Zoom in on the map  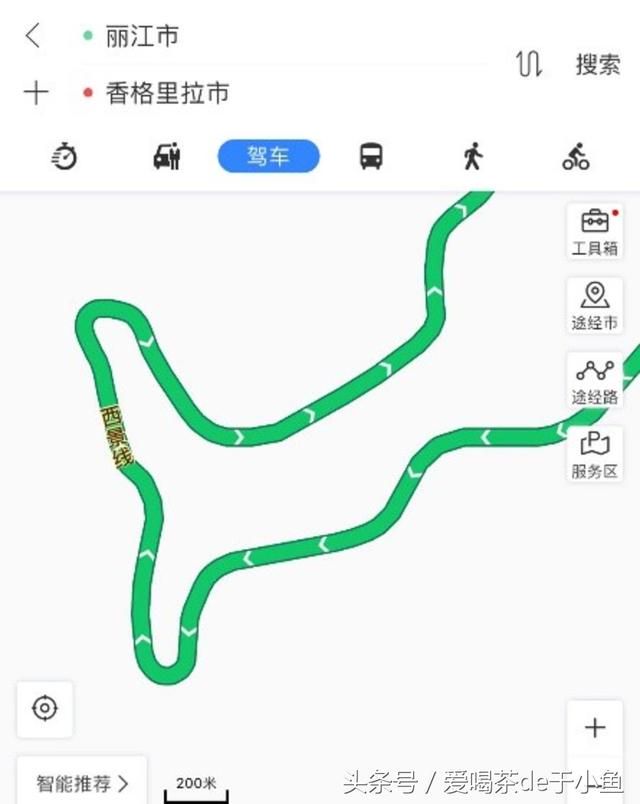coord(595,728)
